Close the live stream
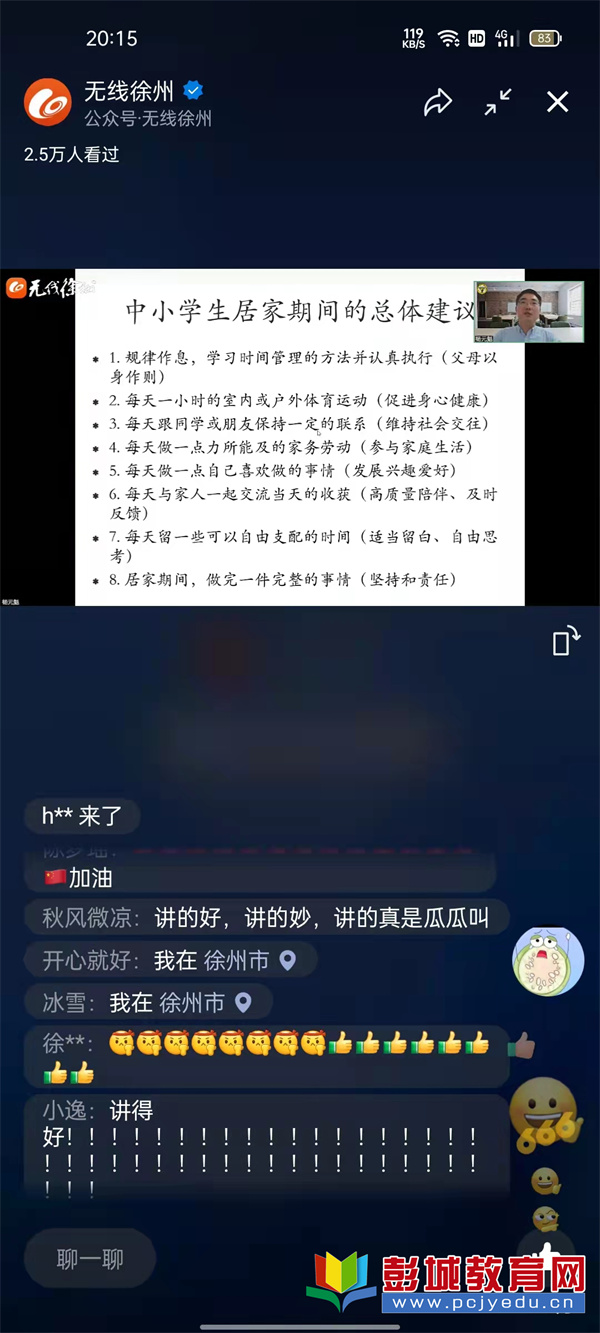 coord(557,102)
